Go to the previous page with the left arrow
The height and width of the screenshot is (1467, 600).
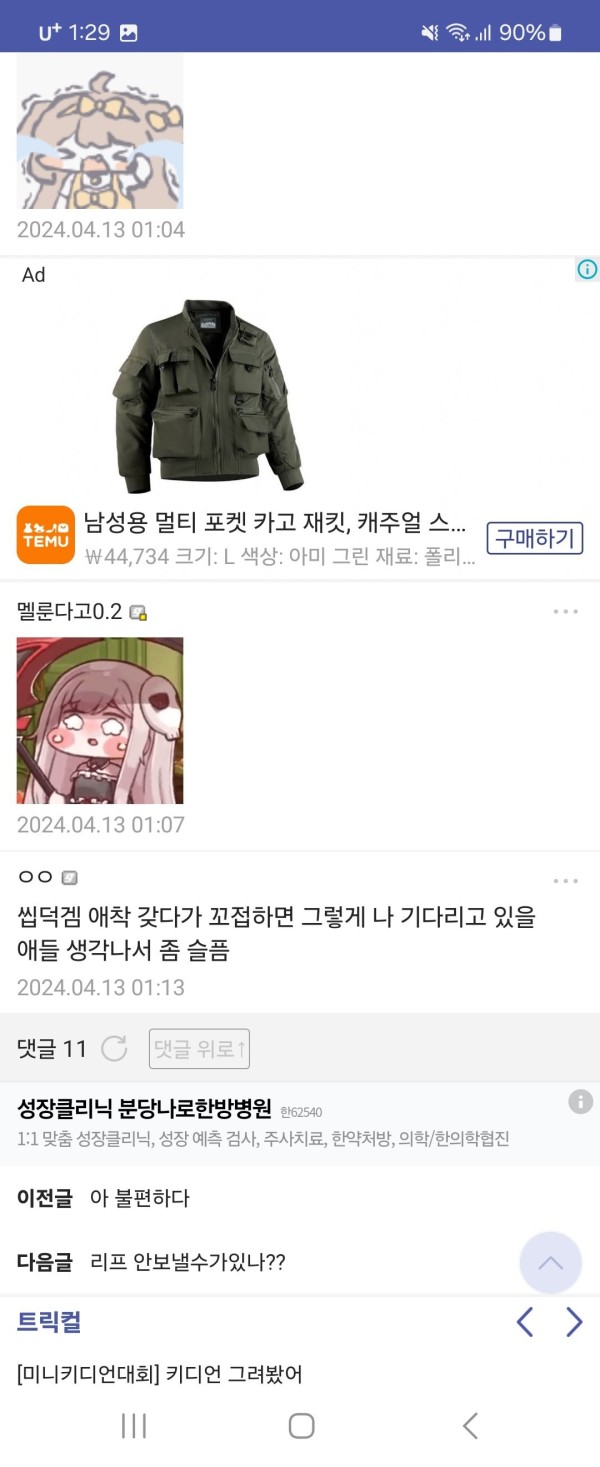point(525,1322)
